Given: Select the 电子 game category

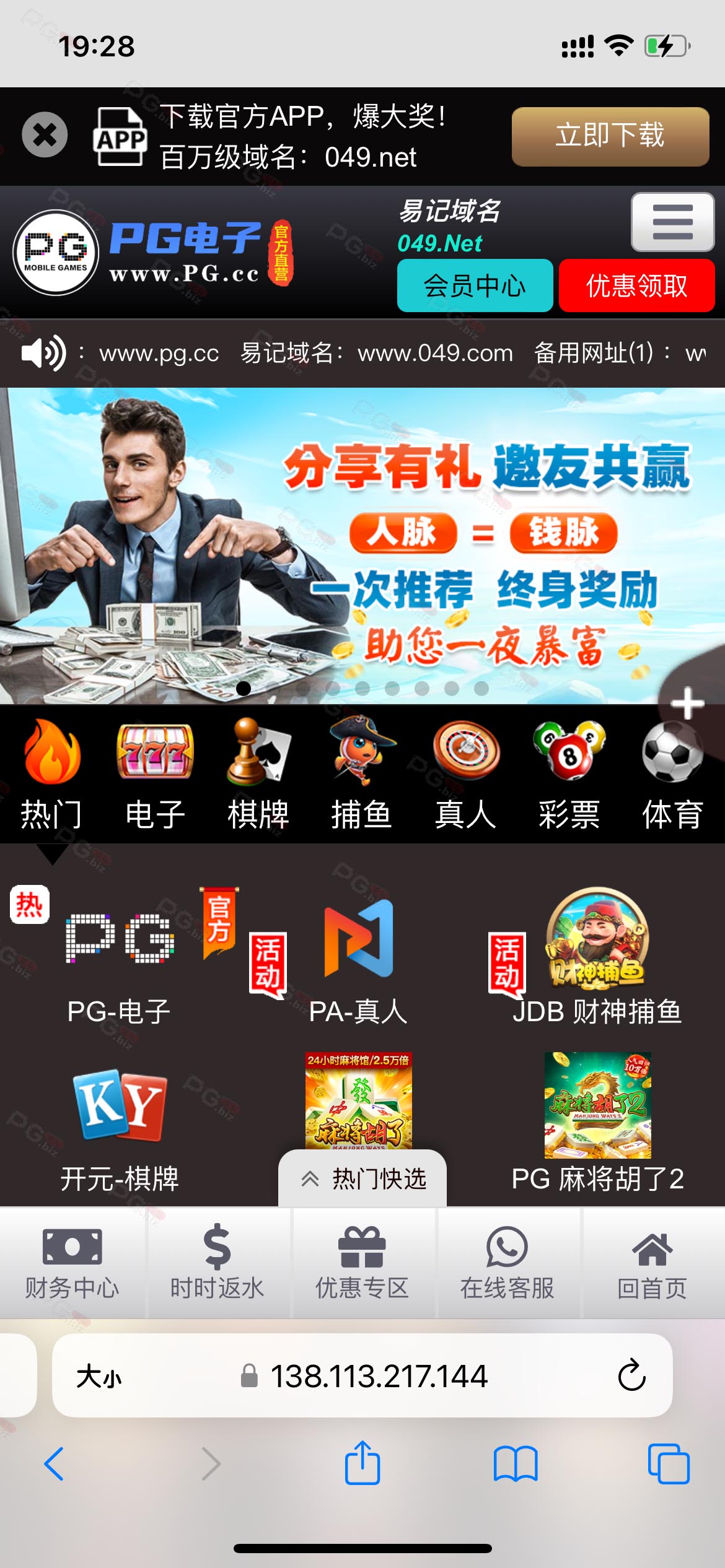Looking at the screenshot, I should tap(155, 774).
